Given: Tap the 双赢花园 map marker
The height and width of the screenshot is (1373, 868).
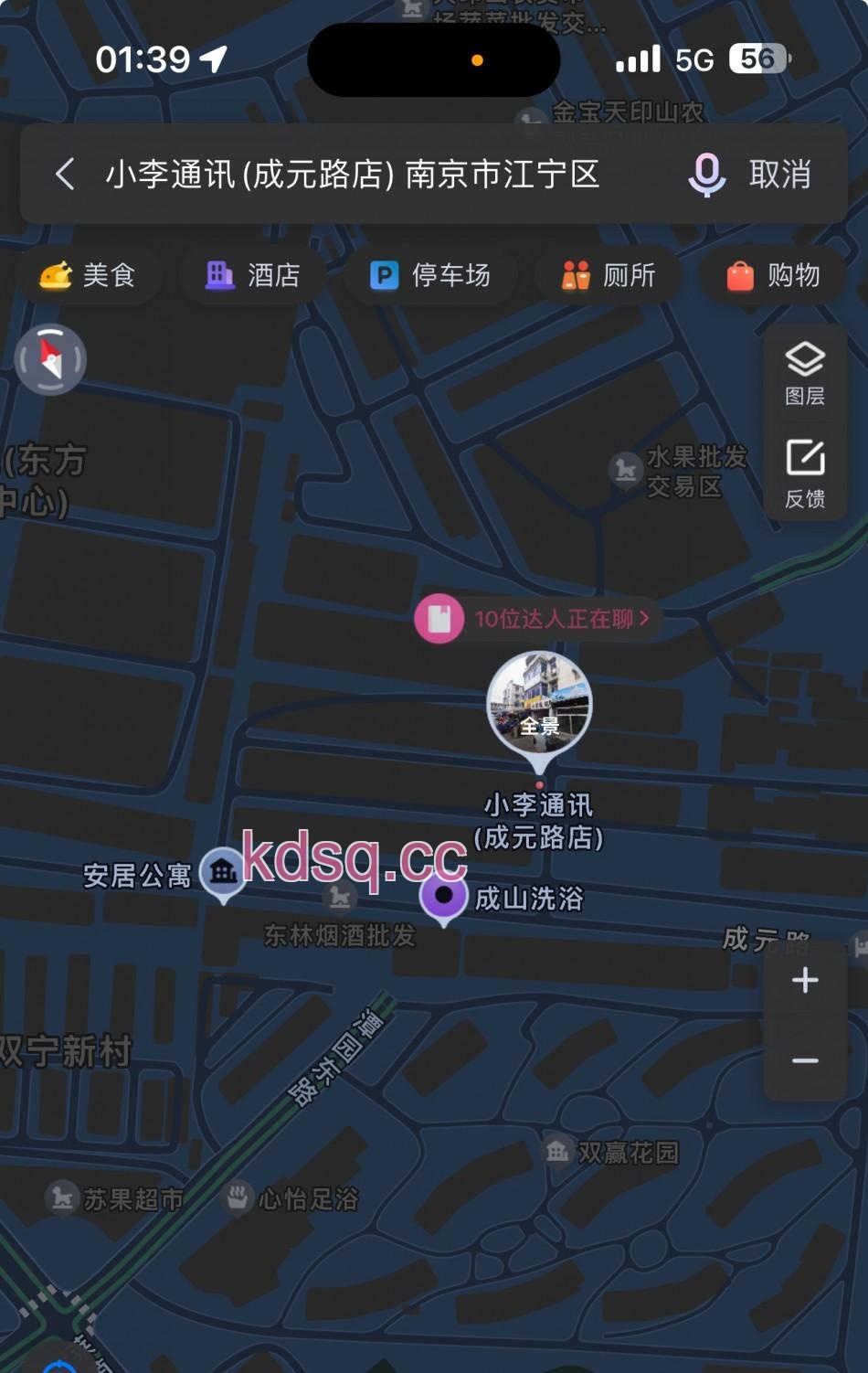Looking at the screenshot, I should coord(557,1151).
